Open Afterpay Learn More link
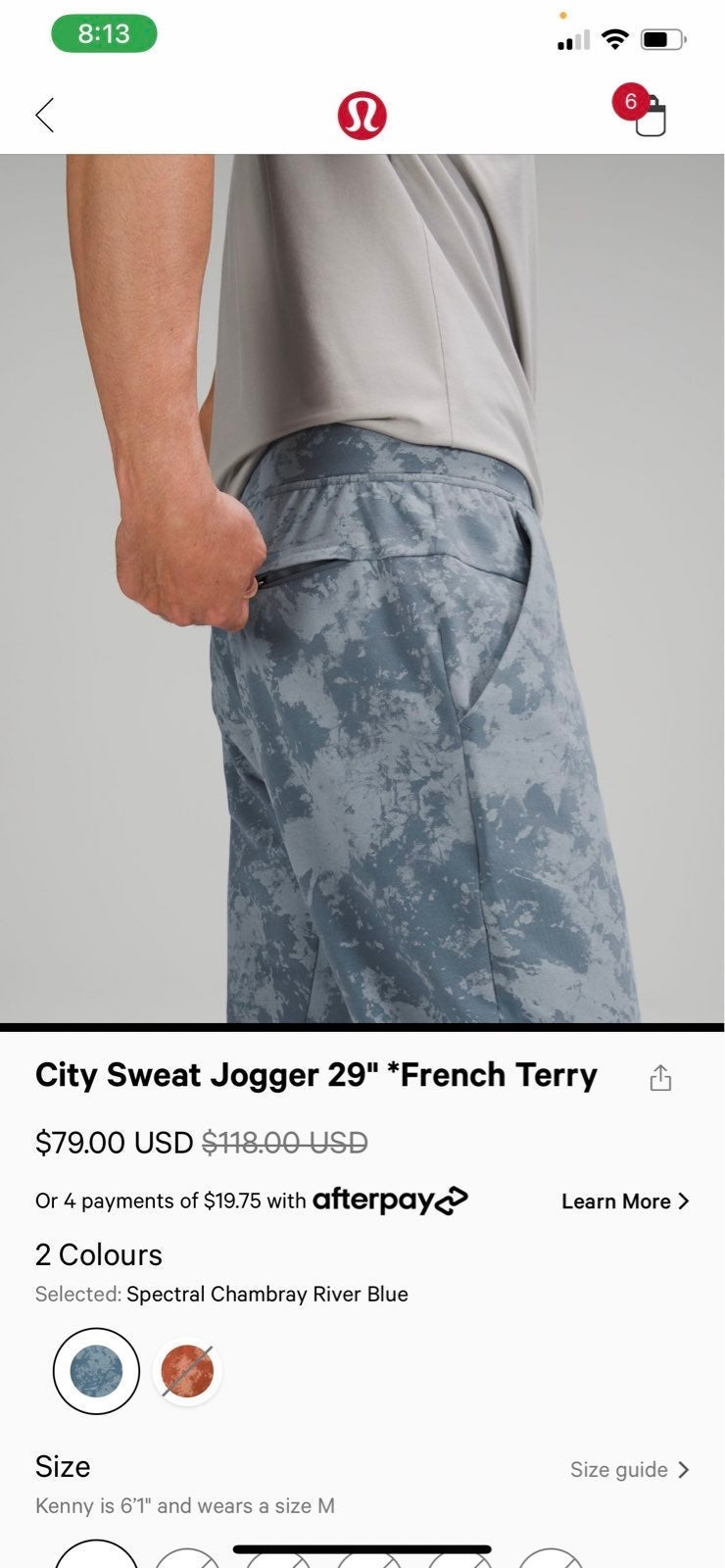 [x=625, y=1201]
